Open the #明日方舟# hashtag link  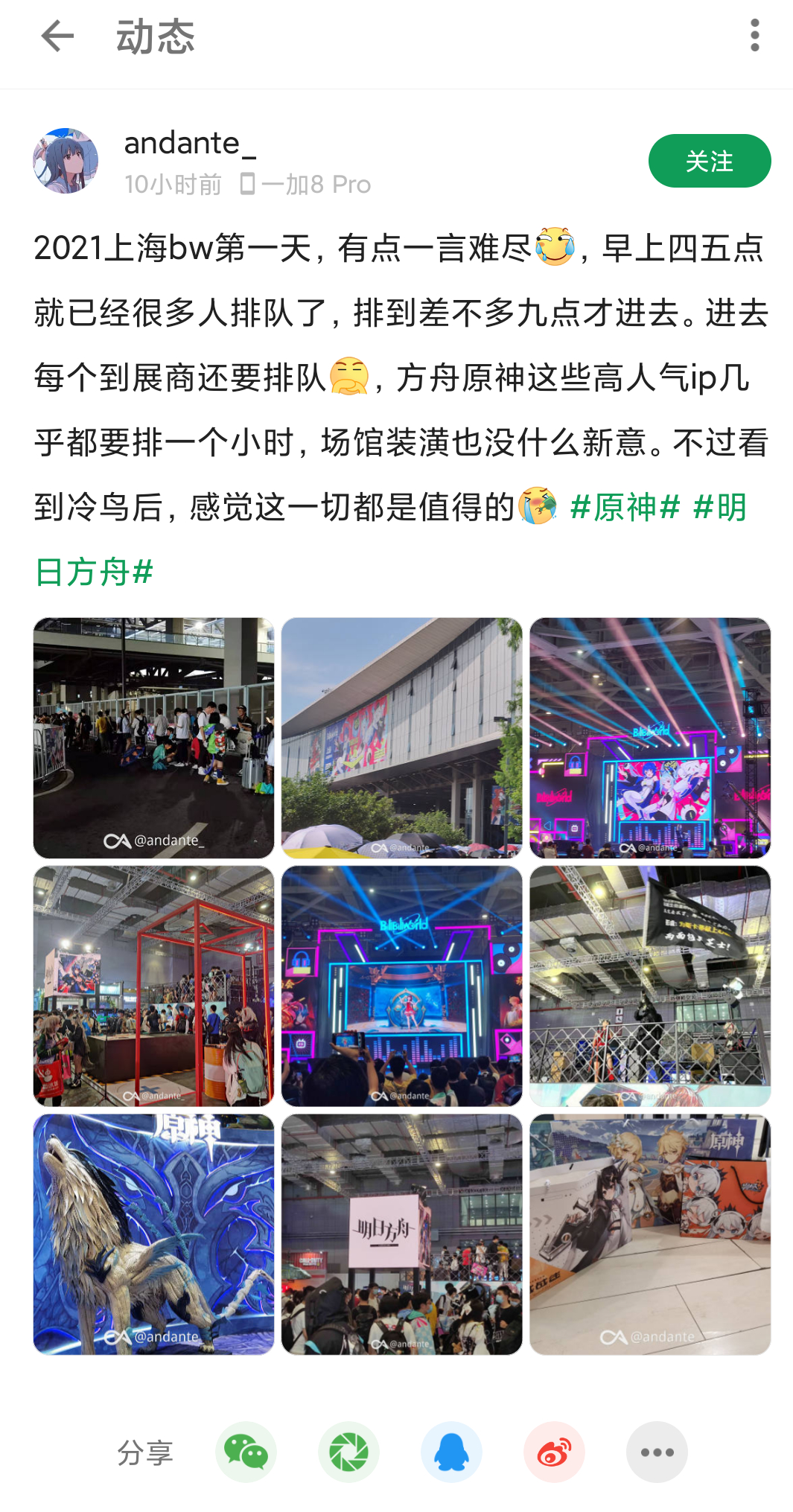coord(94,572)
